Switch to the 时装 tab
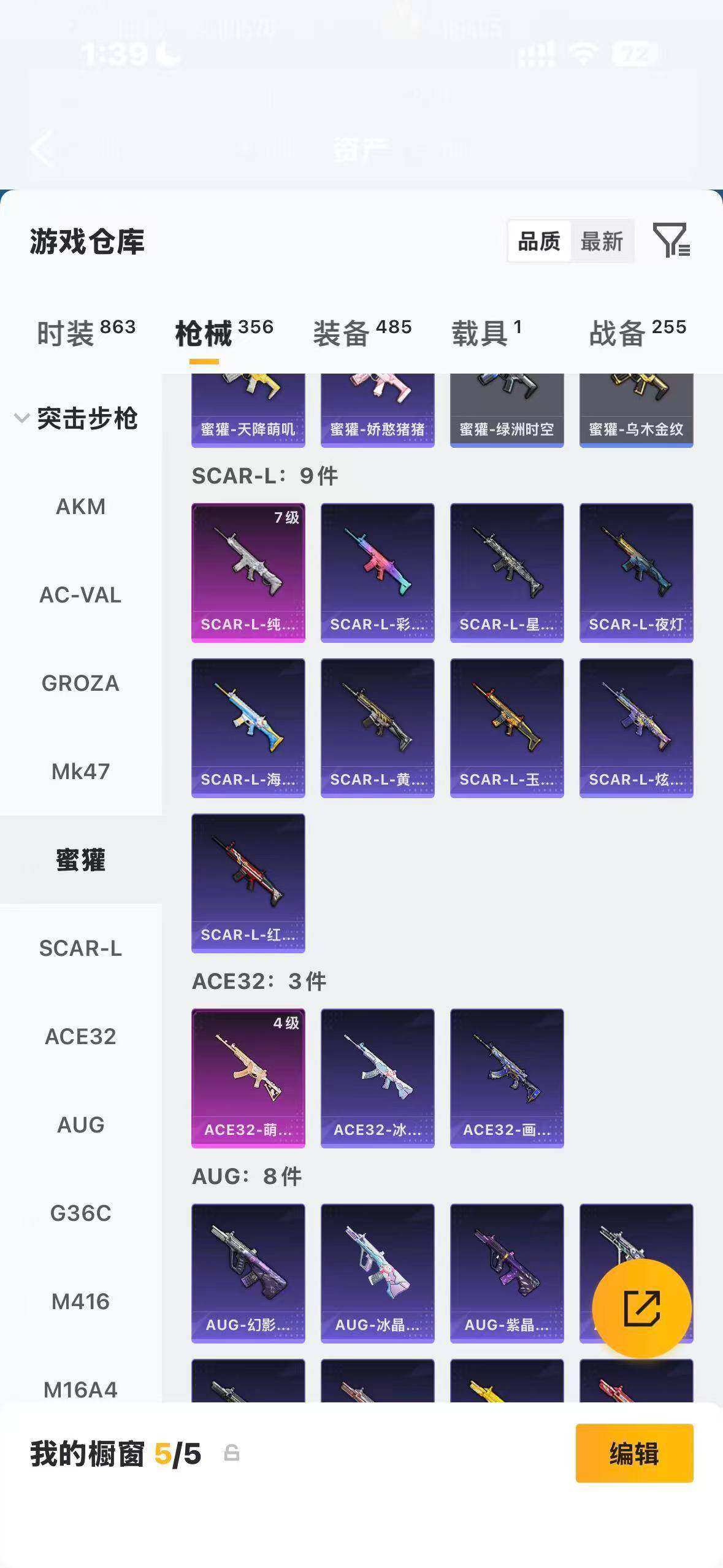 [86, 333]
